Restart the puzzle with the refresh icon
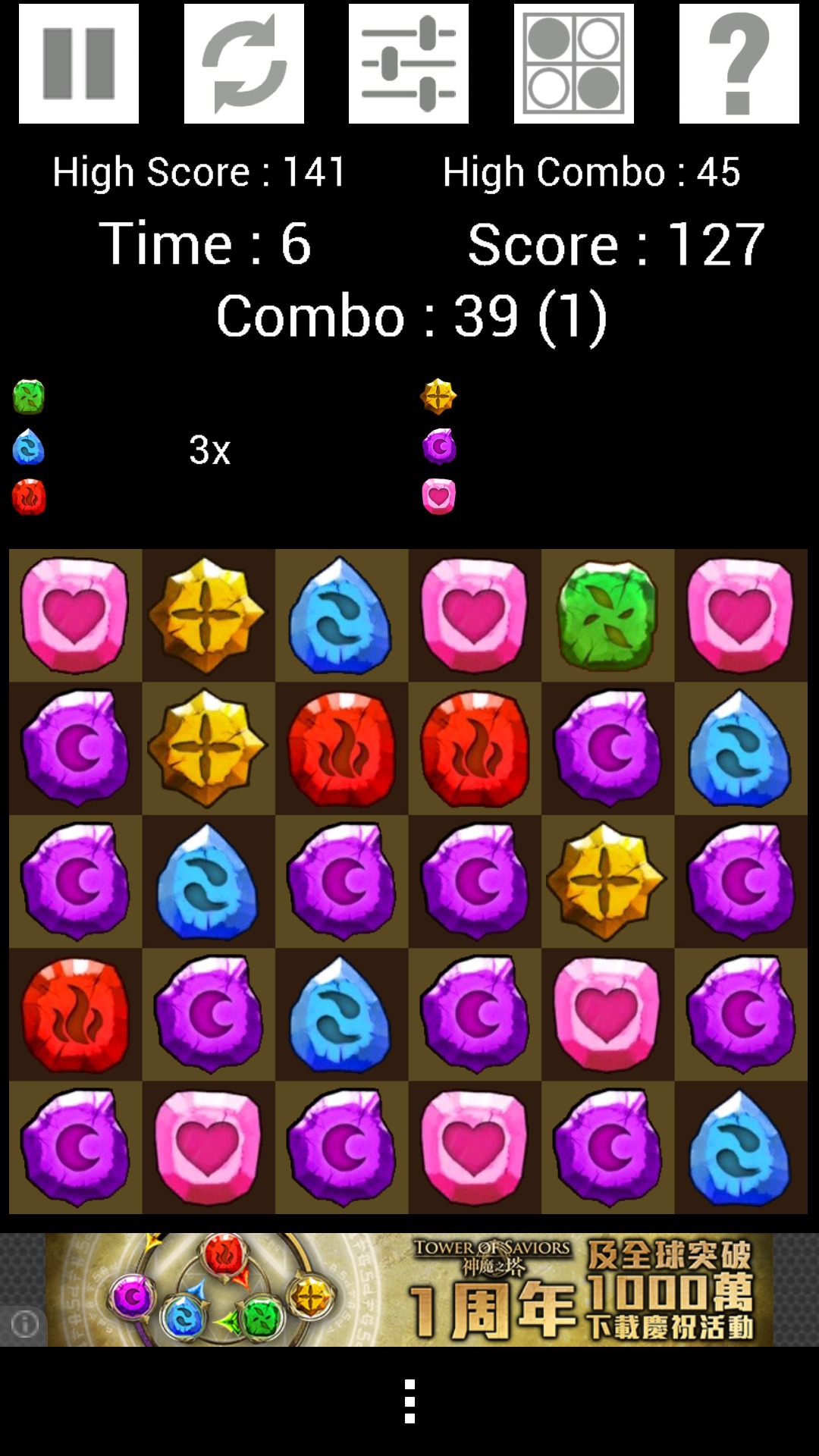 coord(244,64)
